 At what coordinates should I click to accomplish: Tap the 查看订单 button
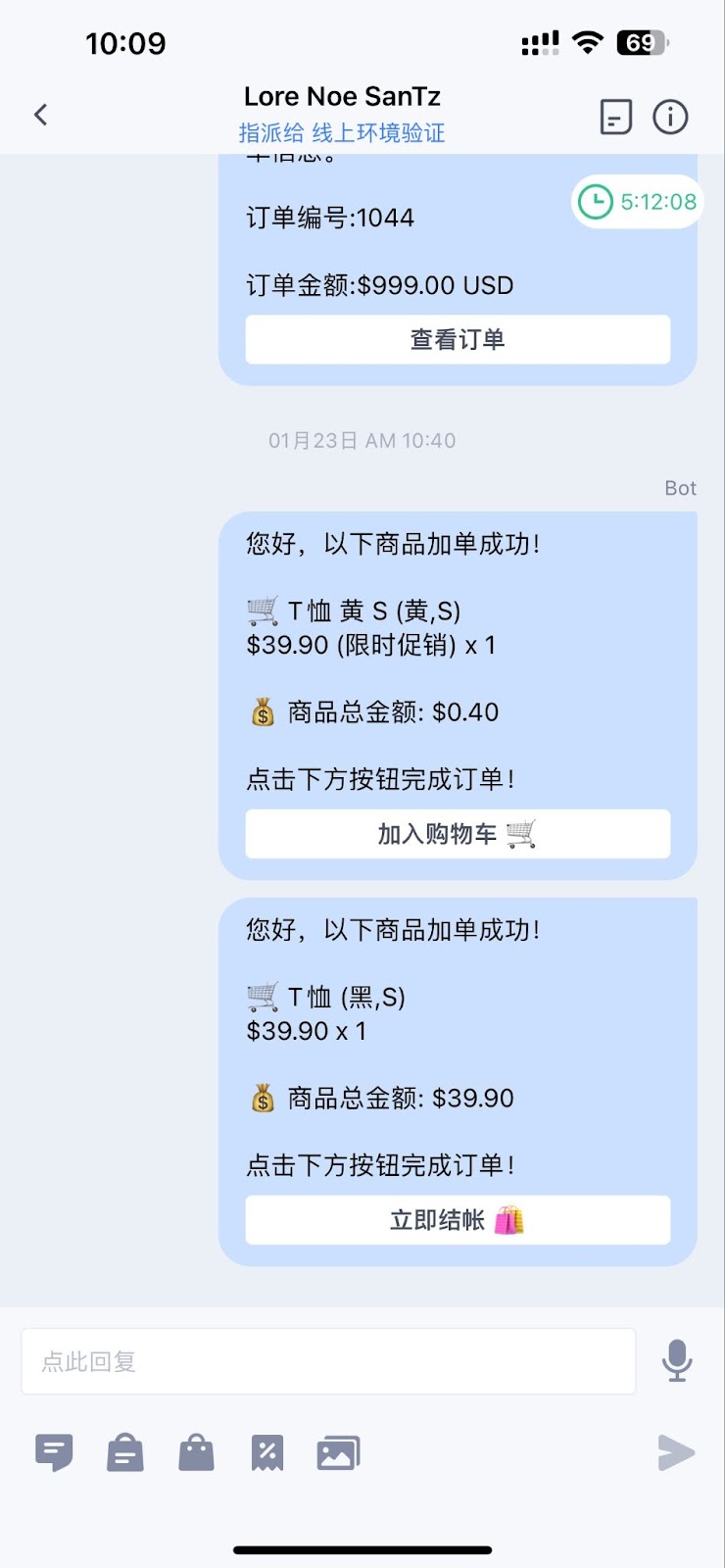click(458, 339)
